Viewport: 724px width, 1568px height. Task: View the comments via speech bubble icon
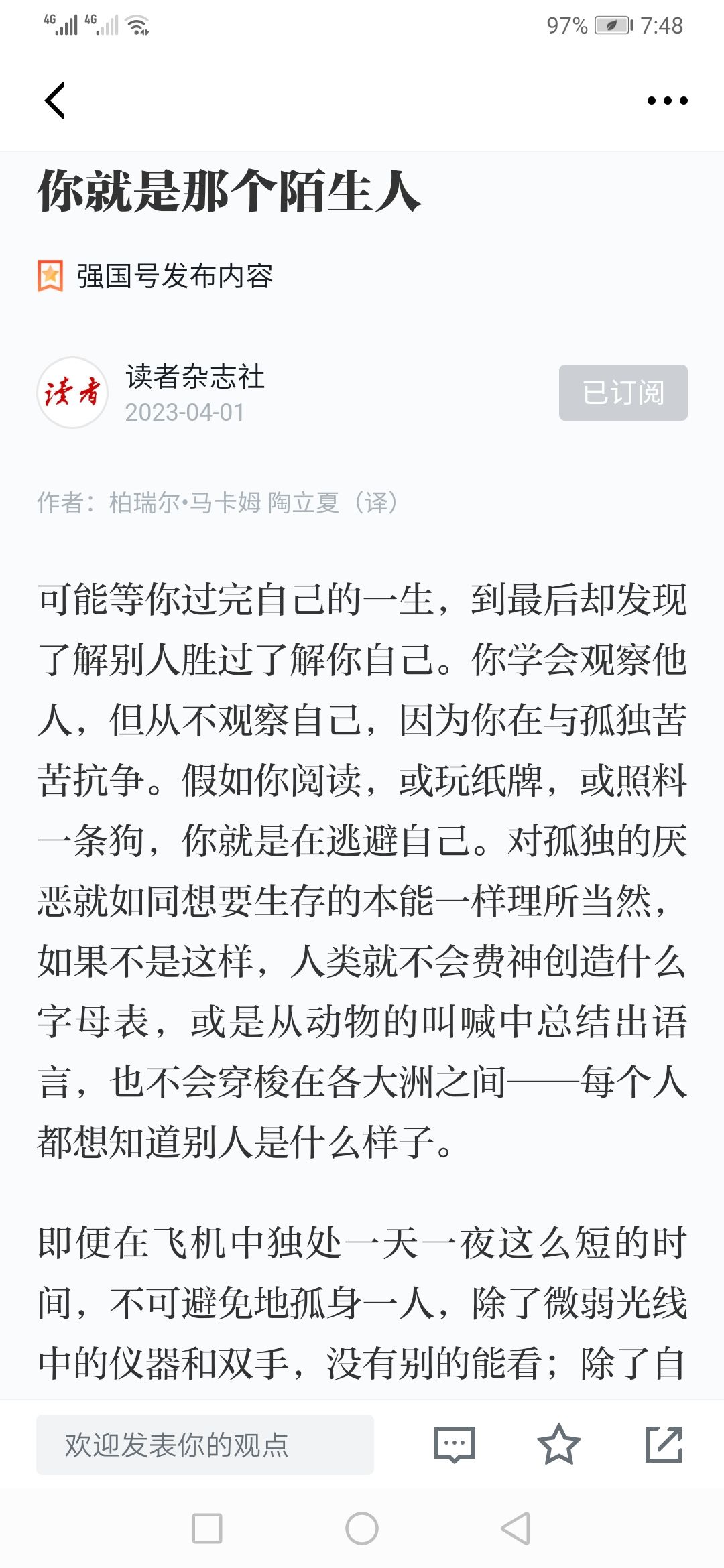coord(455,1445)
